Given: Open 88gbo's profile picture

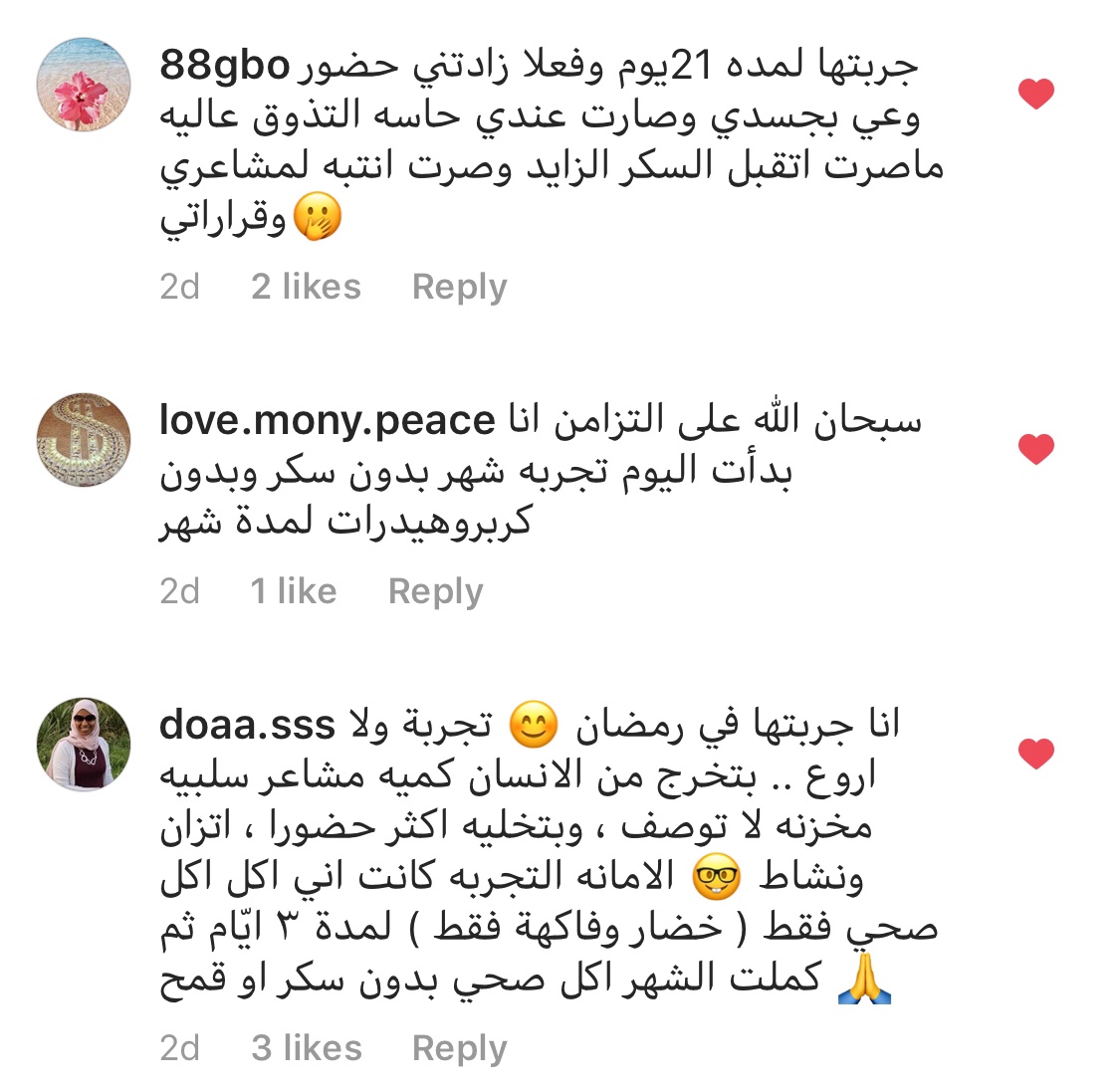Looking at the screenshot, I should pos(84,85).
